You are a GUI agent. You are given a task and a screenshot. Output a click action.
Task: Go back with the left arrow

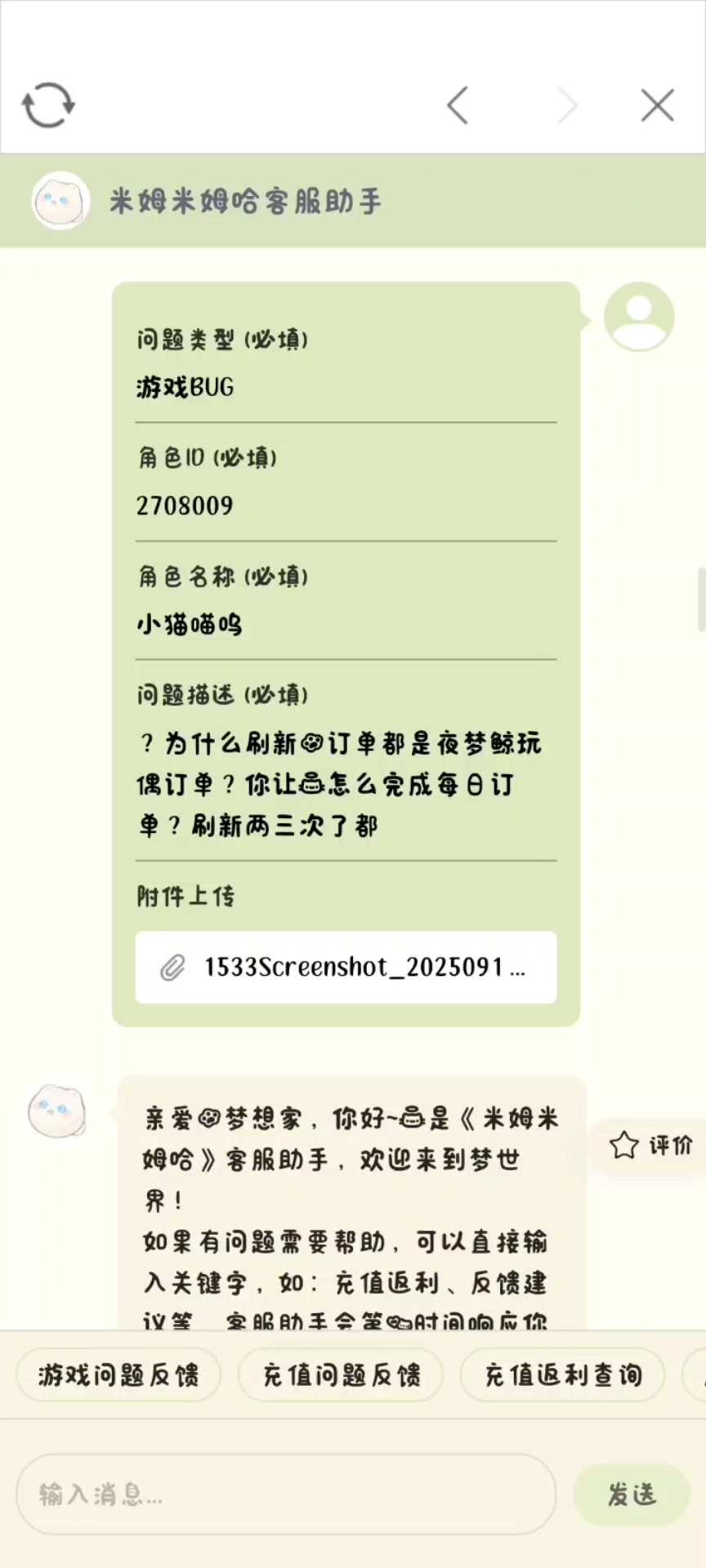tap(458, 105)
